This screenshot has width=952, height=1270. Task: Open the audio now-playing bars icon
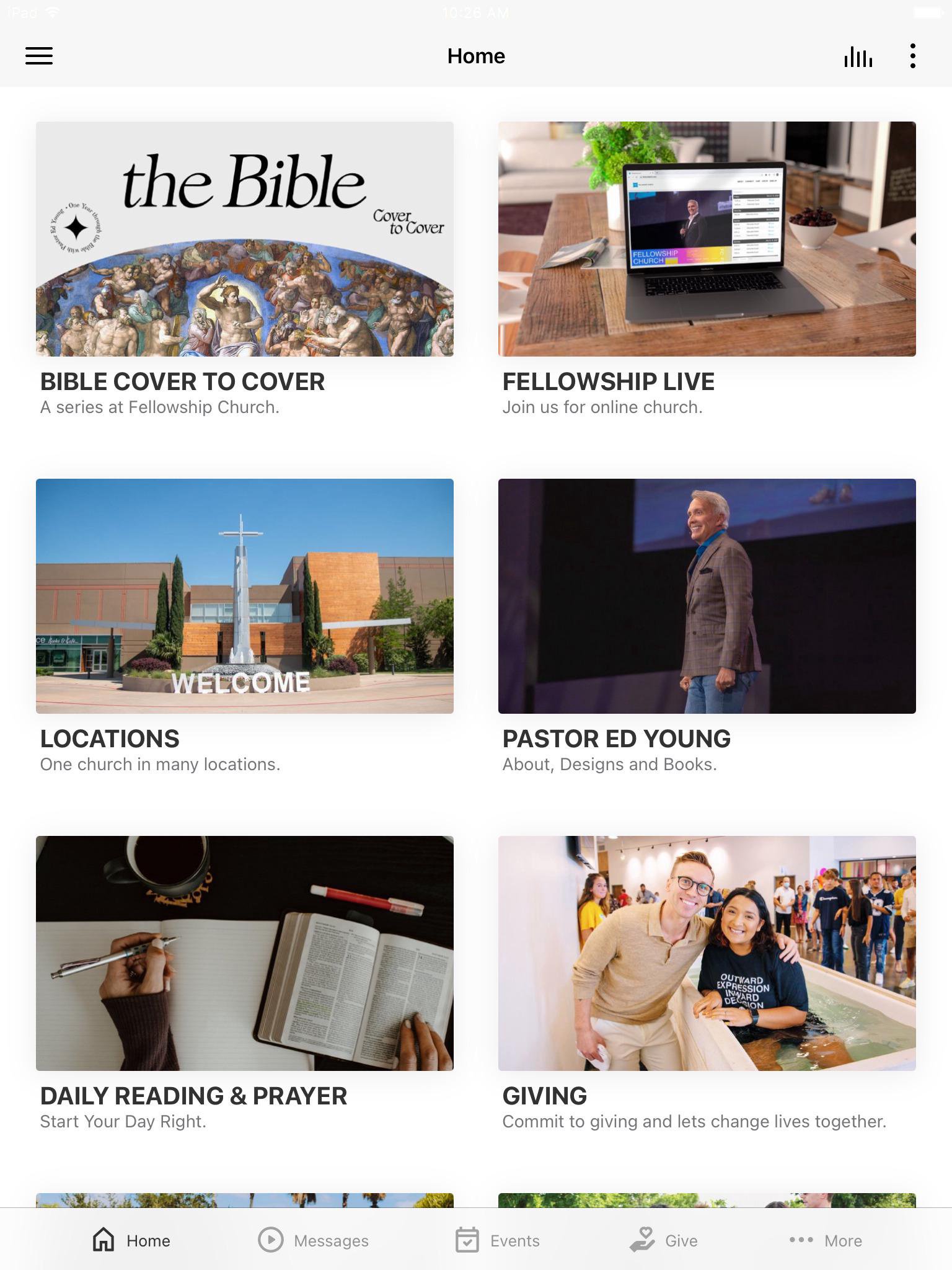pos(858,57)
